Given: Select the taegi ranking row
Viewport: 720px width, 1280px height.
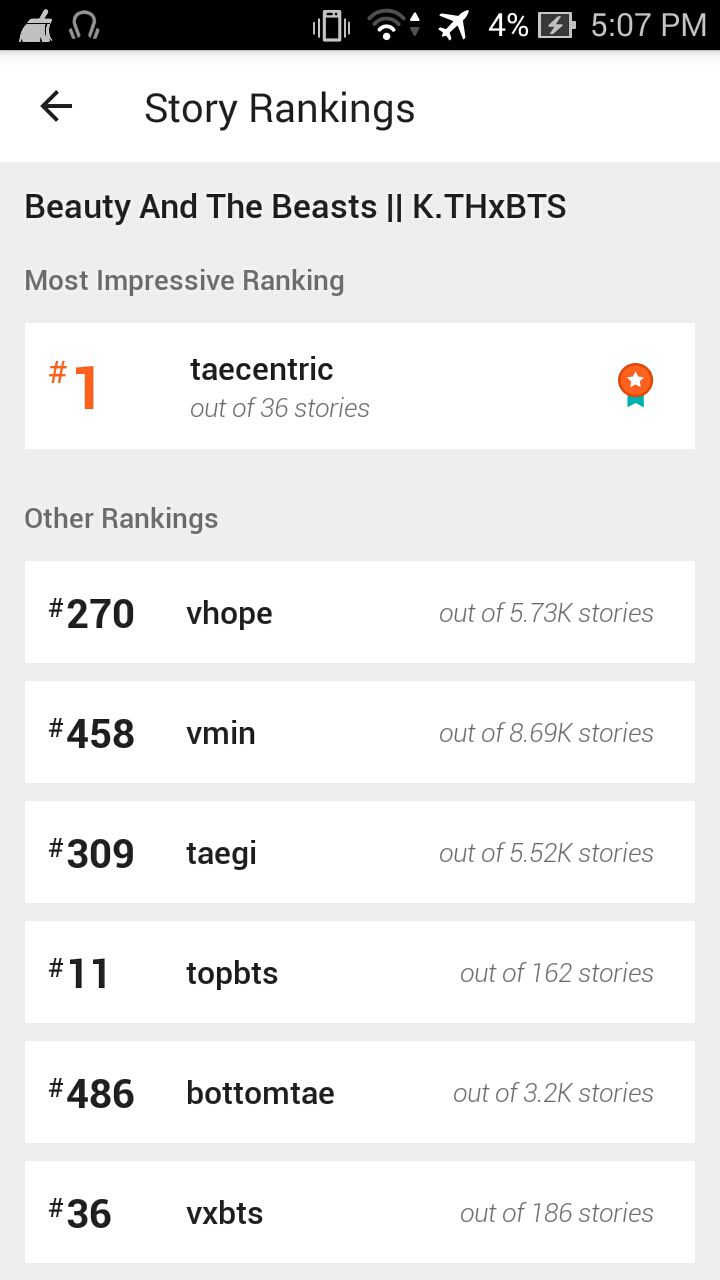Looking at the screenshot, I should [360, 852].
